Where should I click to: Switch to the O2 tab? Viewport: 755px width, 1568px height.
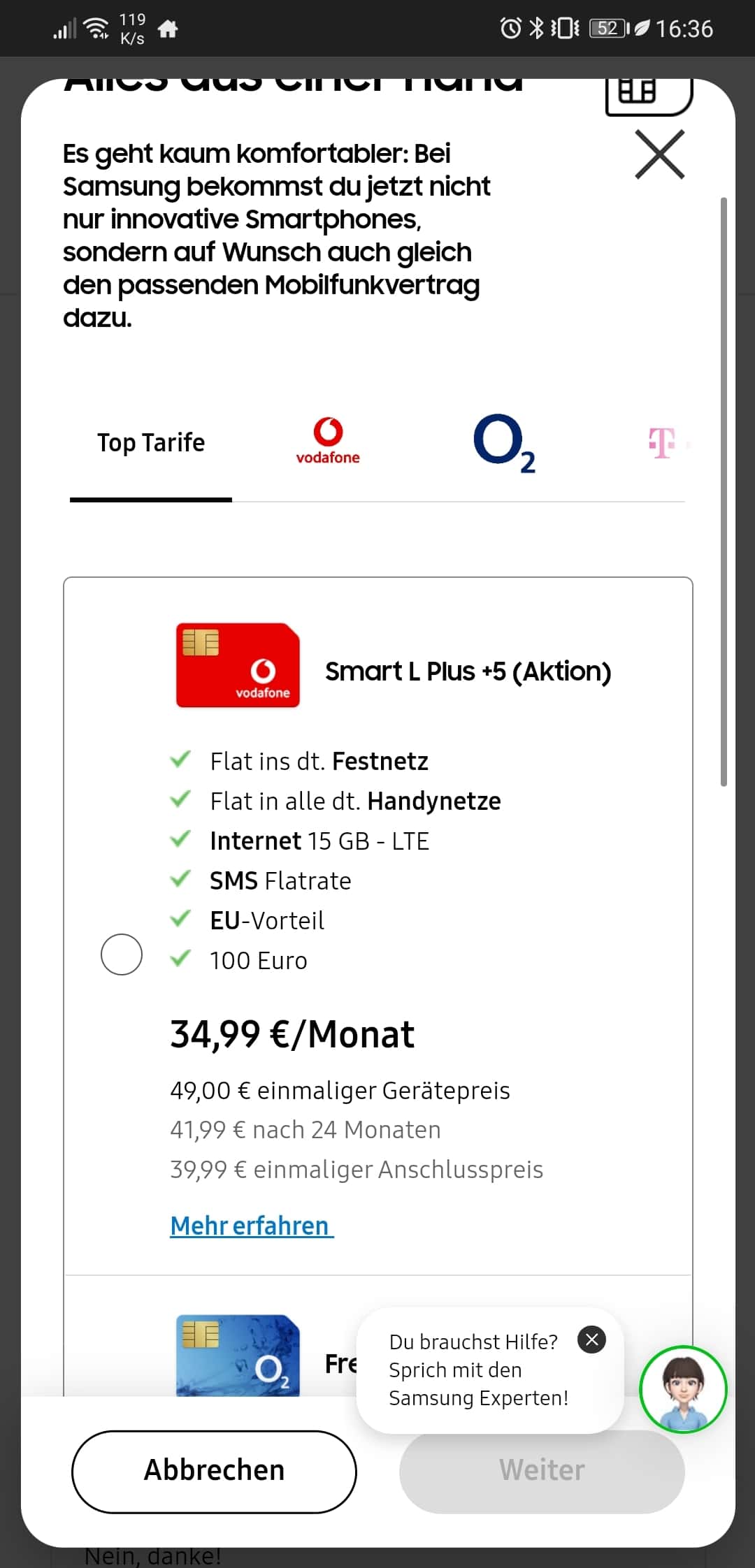(504, 443)
